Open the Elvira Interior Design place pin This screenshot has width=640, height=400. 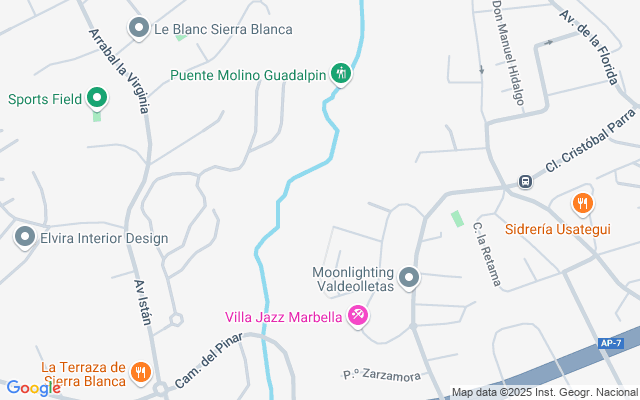pos(25,238)
